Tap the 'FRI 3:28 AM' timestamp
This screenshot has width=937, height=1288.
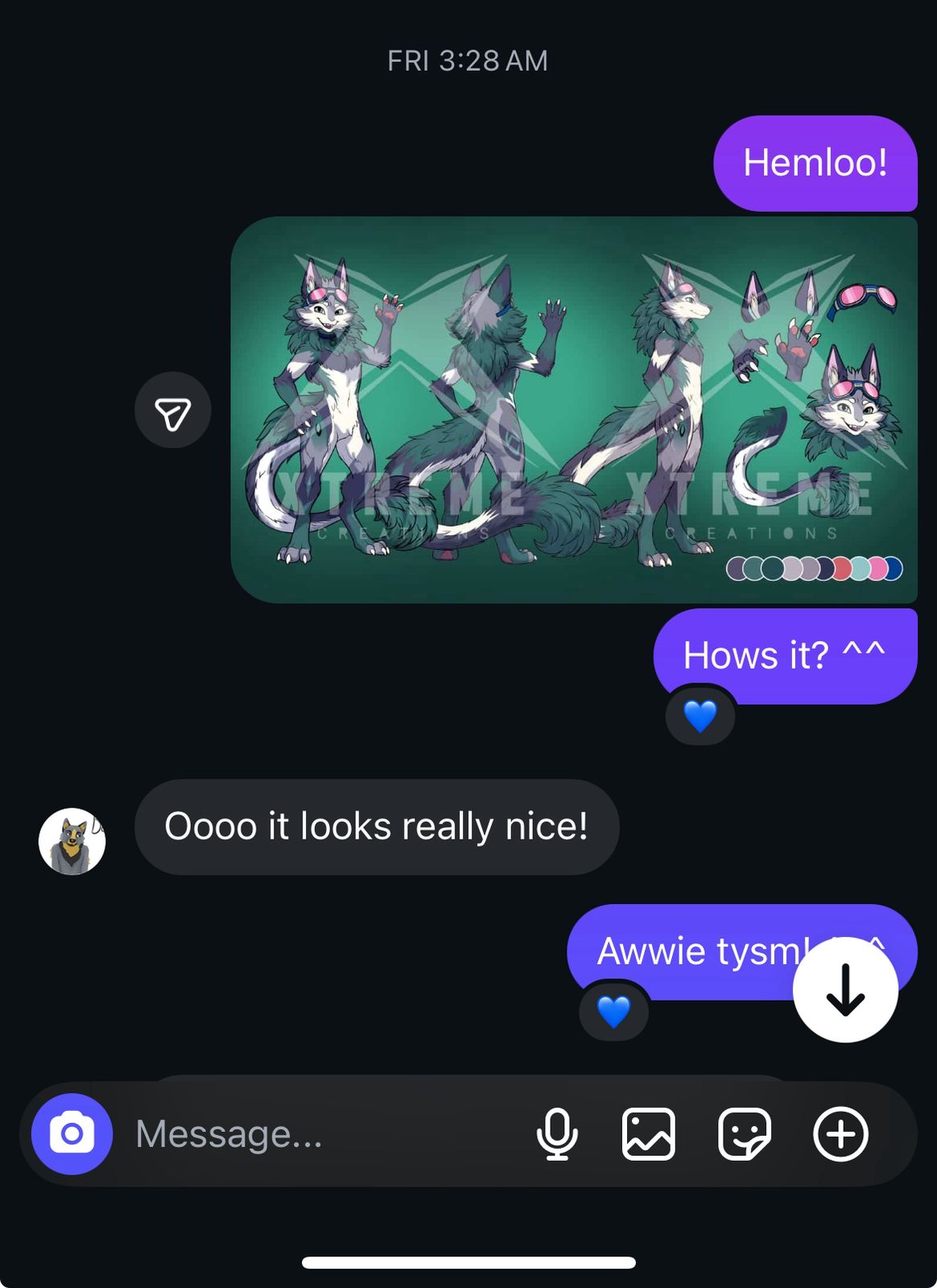pyautogui.click(x=468, y=59)
